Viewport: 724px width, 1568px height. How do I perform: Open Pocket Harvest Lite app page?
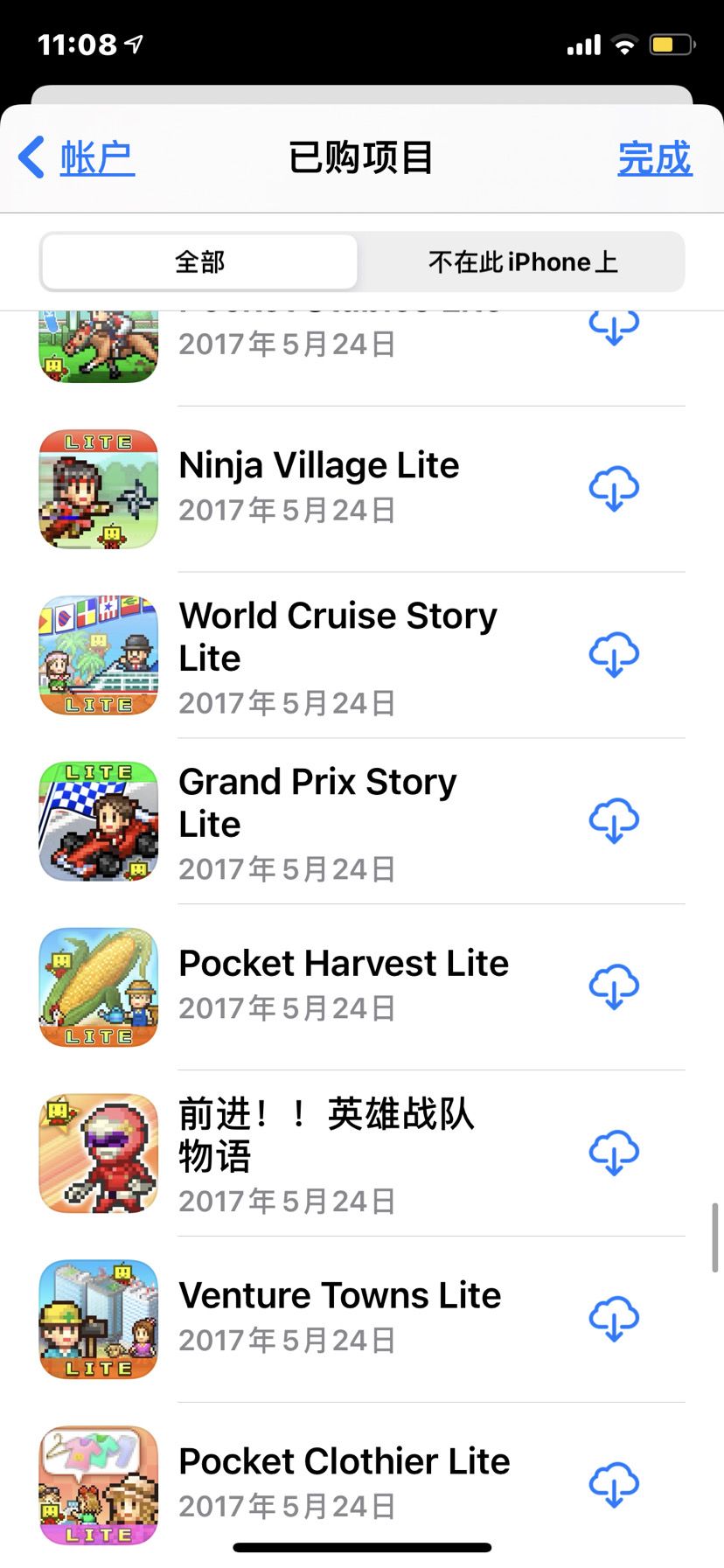pyautogui.click(x=343, y=964)
